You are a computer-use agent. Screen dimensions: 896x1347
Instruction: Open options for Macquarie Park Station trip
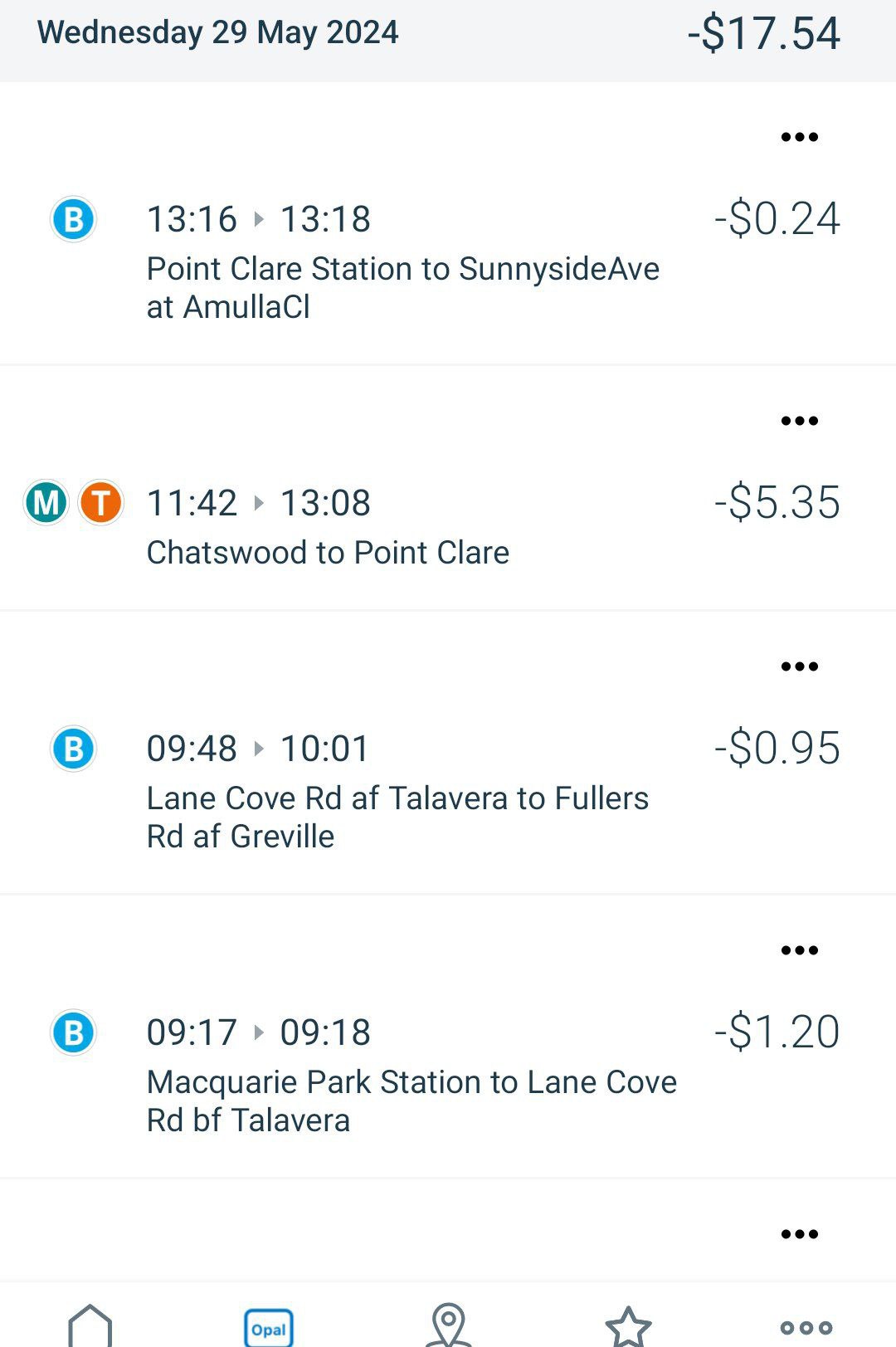pyautogui.click(x=799, y=950)
